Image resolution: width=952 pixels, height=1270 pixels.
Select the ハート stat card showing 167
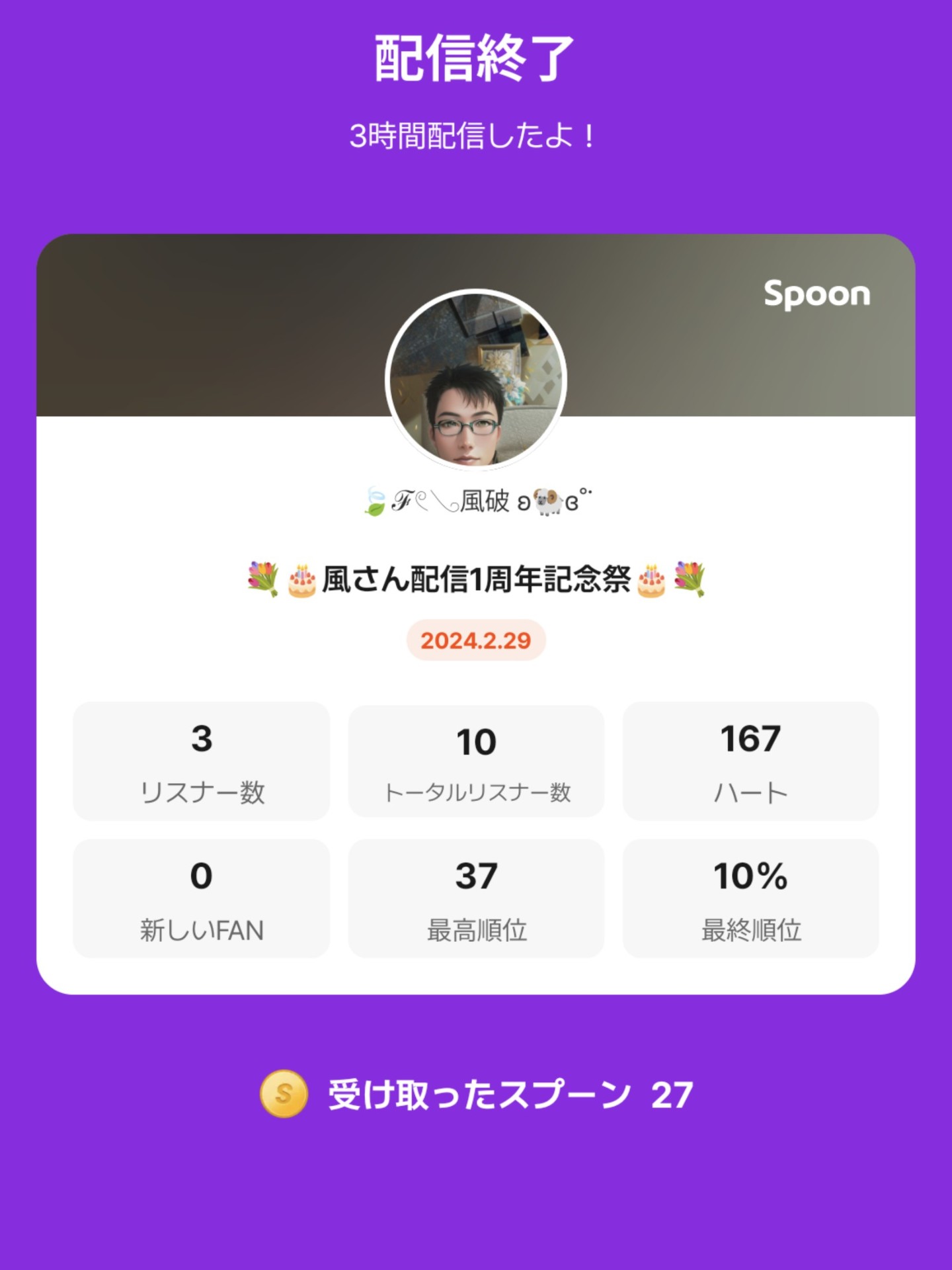[751, 761]
